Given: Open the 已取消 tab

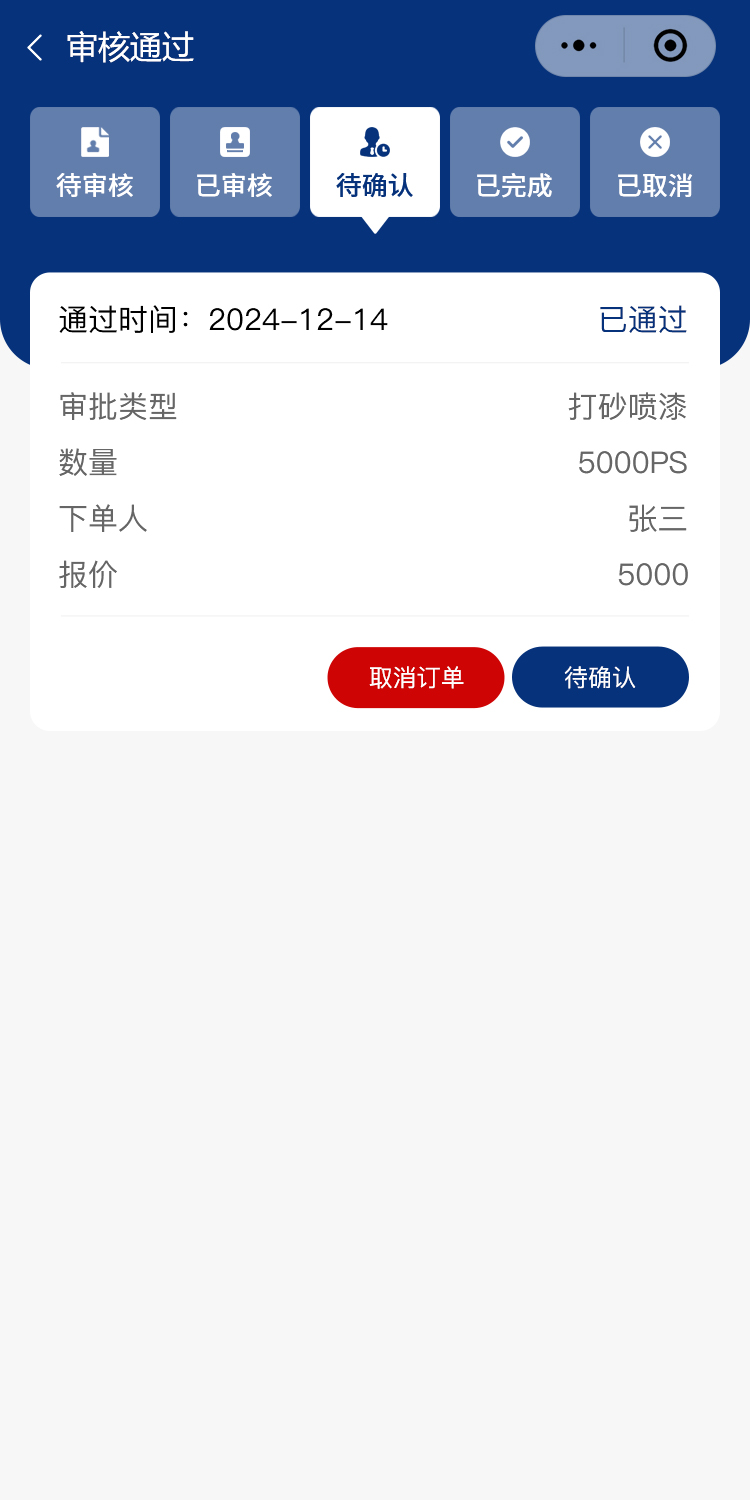Looking at the screenshot, I should (655, 162).
